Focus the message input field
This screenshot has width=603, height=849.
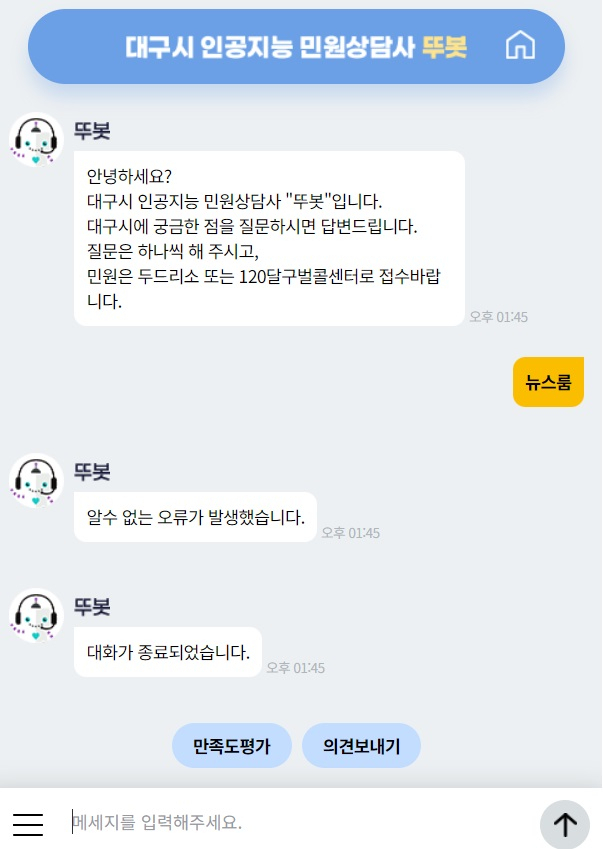300,823
